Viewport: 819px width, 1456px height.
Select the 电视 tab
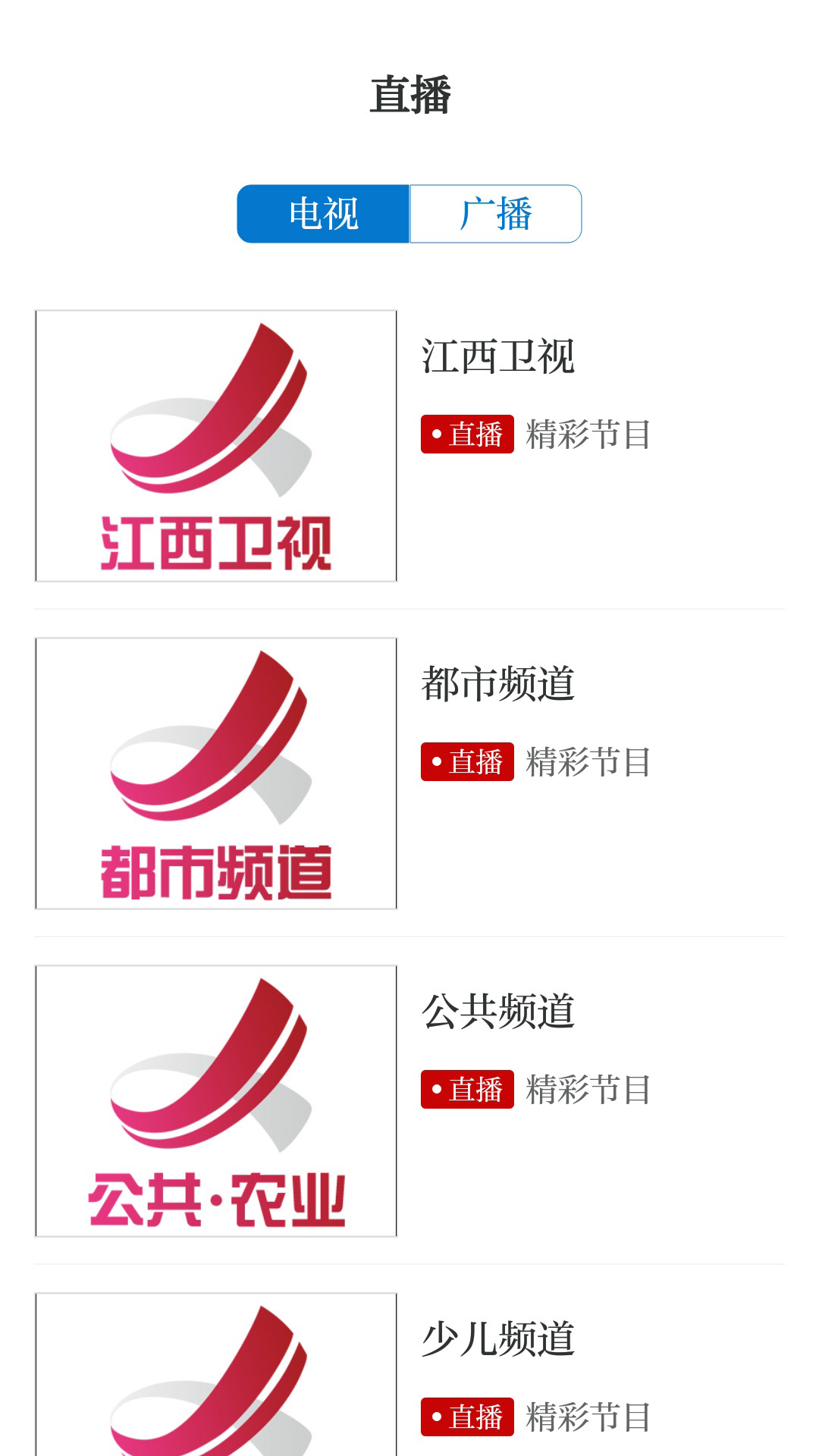point(324,214)
